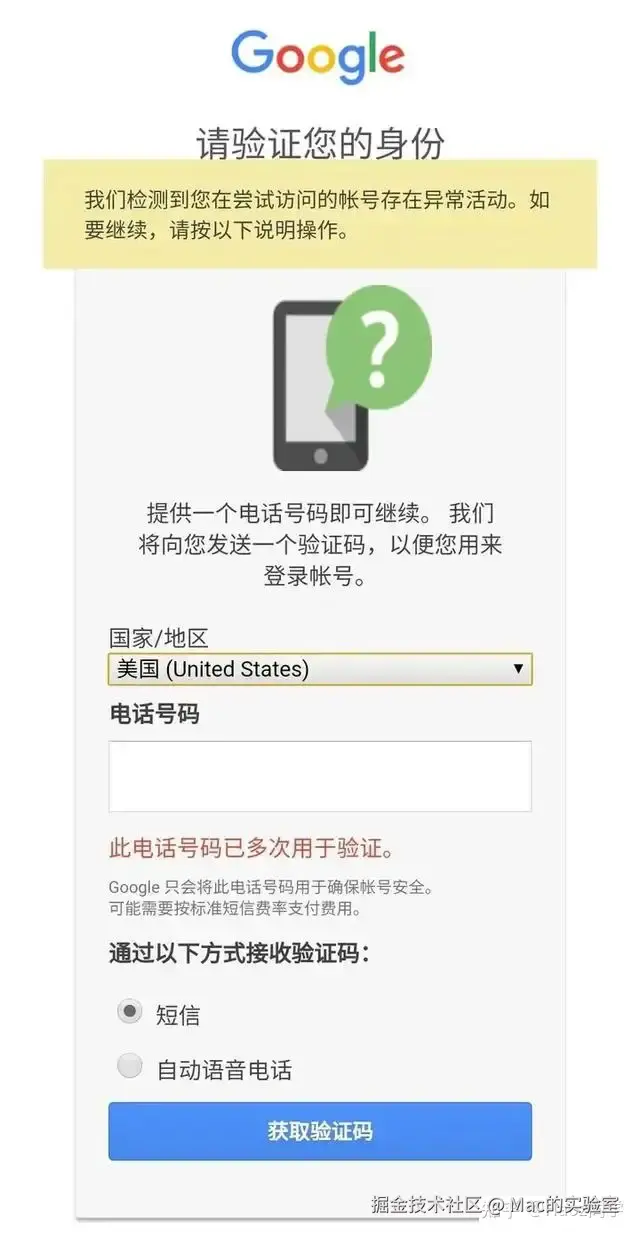The height and width of the screenshot is (1236, 640).
Task: Open the 国家/地区 country dropdown
Action: click(x=319, y=669)
